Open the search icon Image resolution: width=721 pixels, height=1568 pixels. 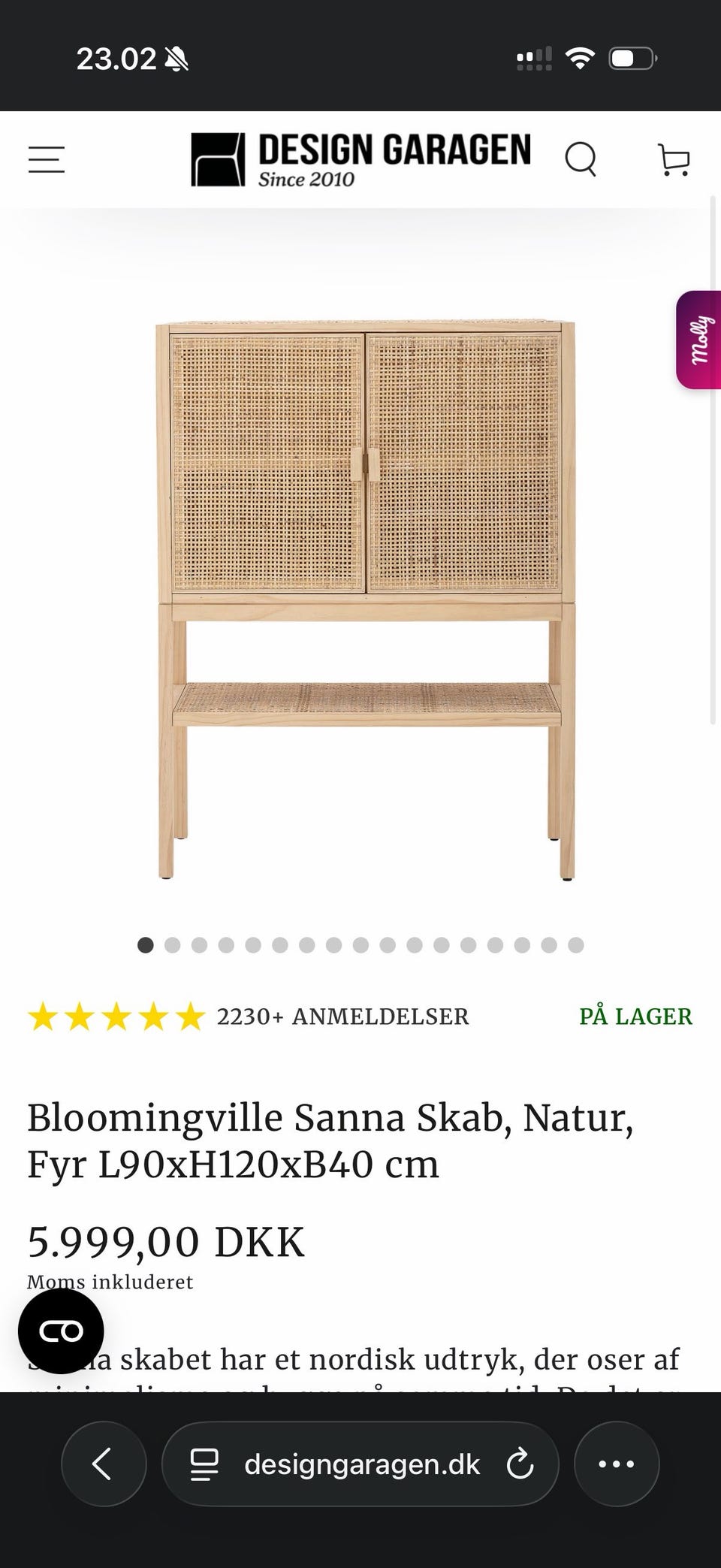click(x=581, y=159)
